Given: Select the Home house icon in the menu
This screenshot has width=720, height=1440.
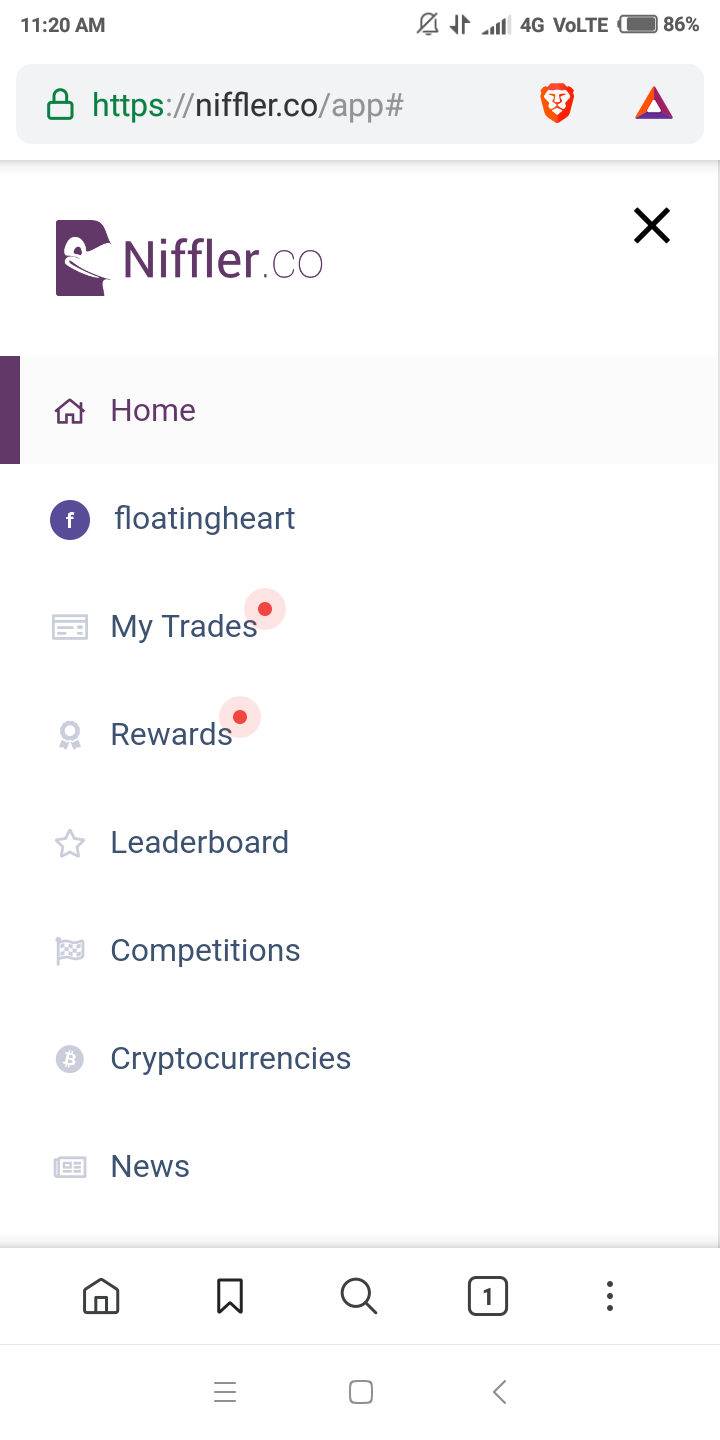Looking at the screenshot, I should (x=69, y=410).
